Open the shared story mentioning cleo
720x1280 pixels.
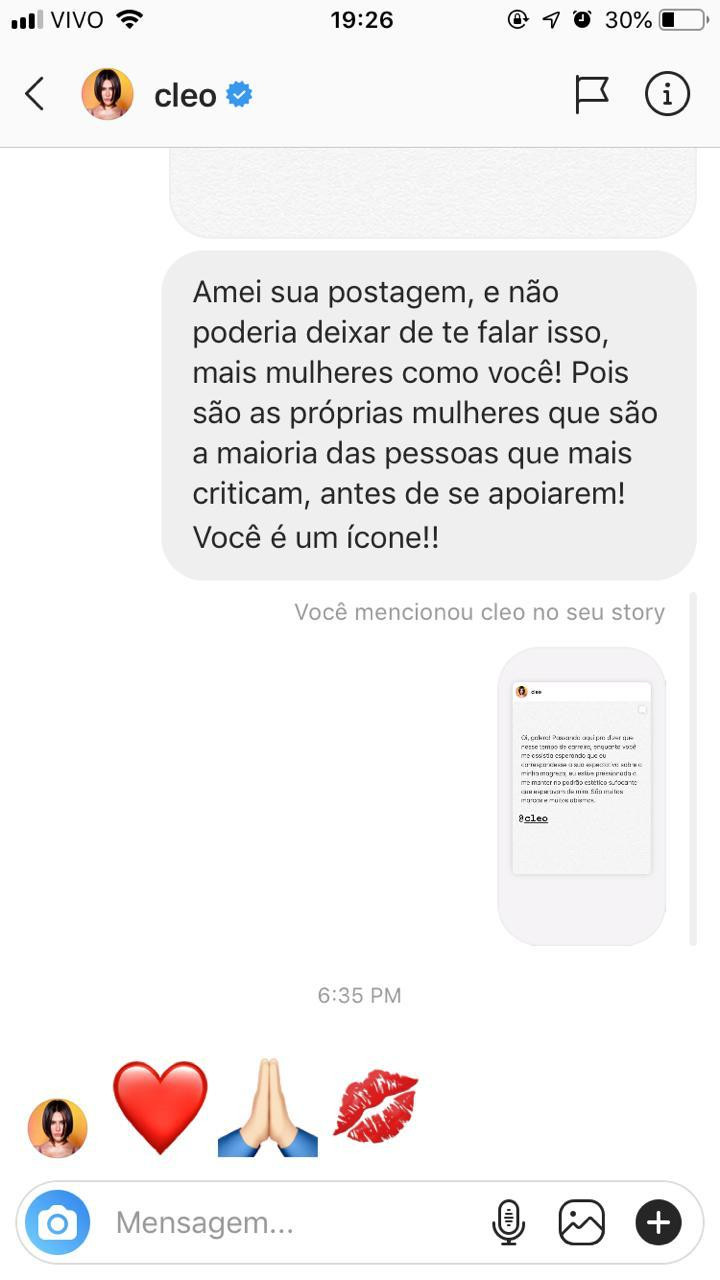[581, 796]
